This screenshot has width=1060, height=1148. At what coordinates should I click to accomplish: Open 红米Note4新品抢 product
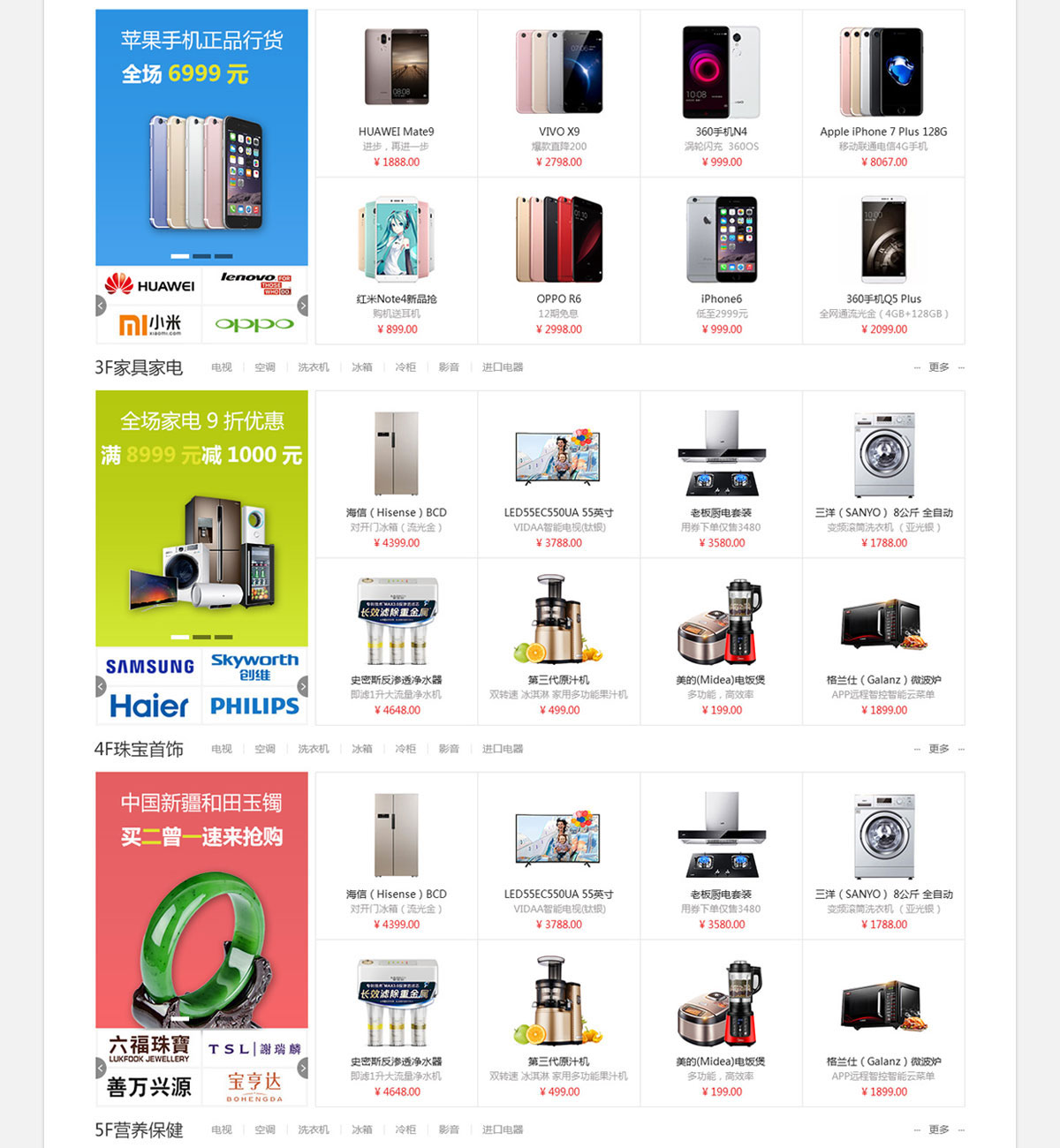tap(396, 261)
